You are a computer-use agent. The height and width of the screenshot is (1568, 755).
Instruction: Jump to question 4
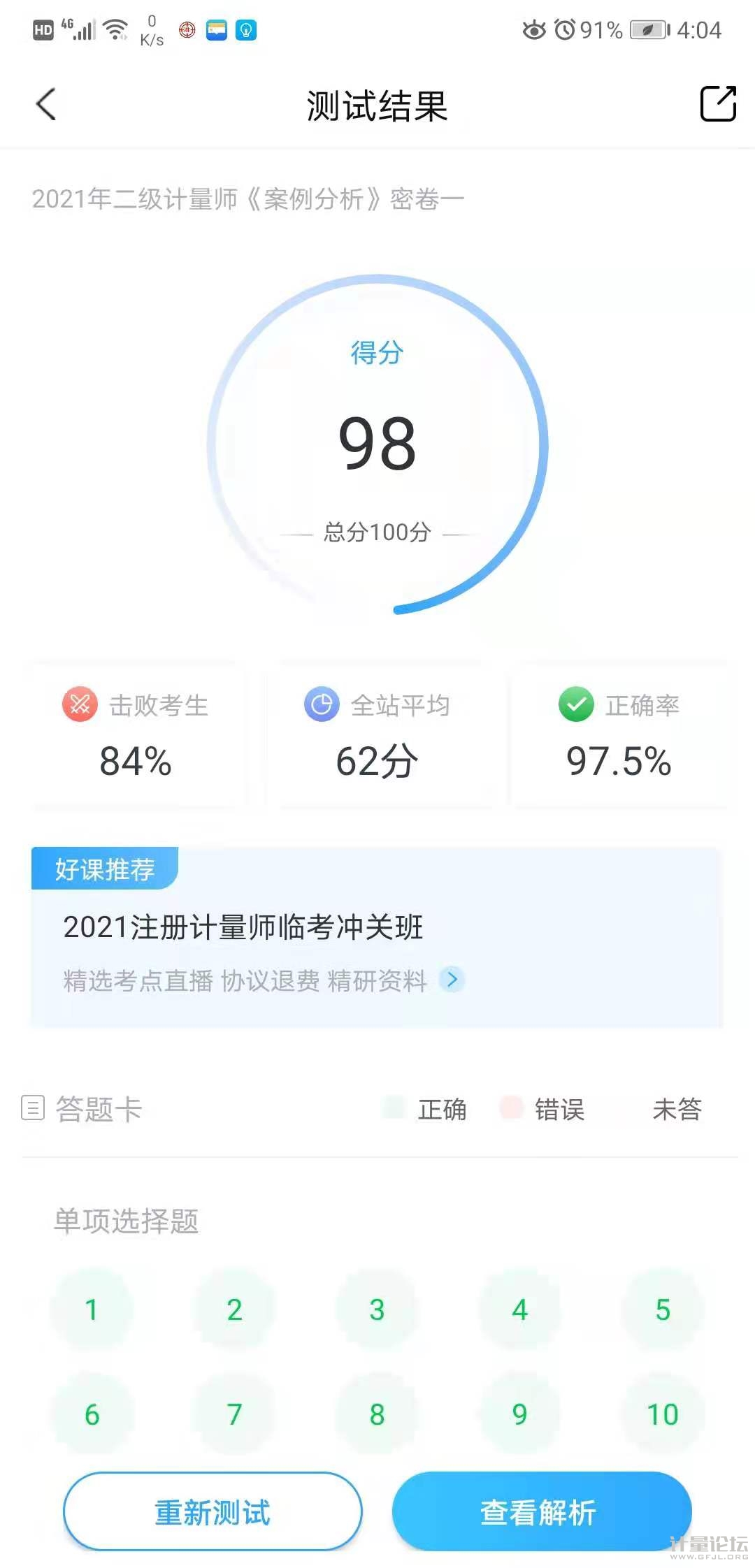(x=519, y=1309)
